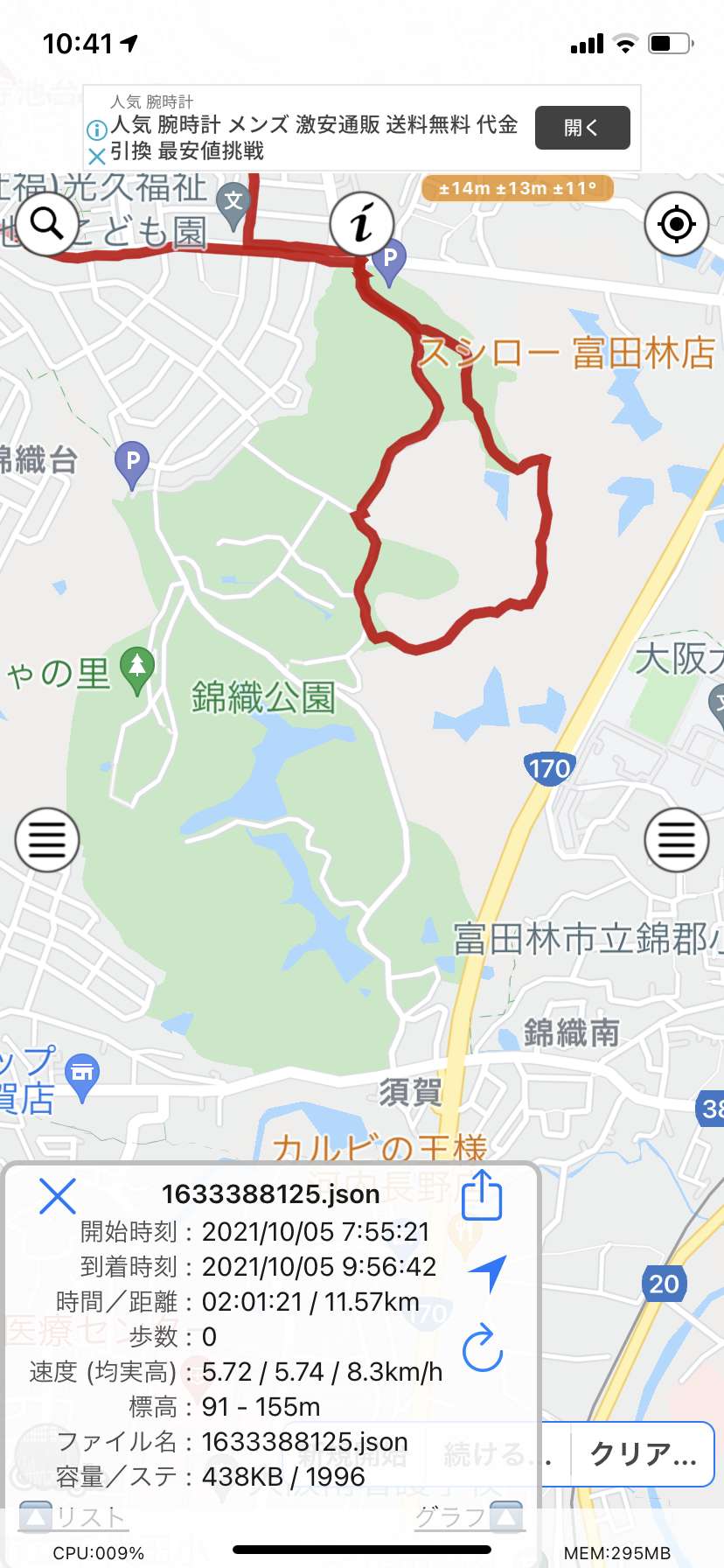
Task: Open the left-side hamburger menu
Action: pos(47,840)
